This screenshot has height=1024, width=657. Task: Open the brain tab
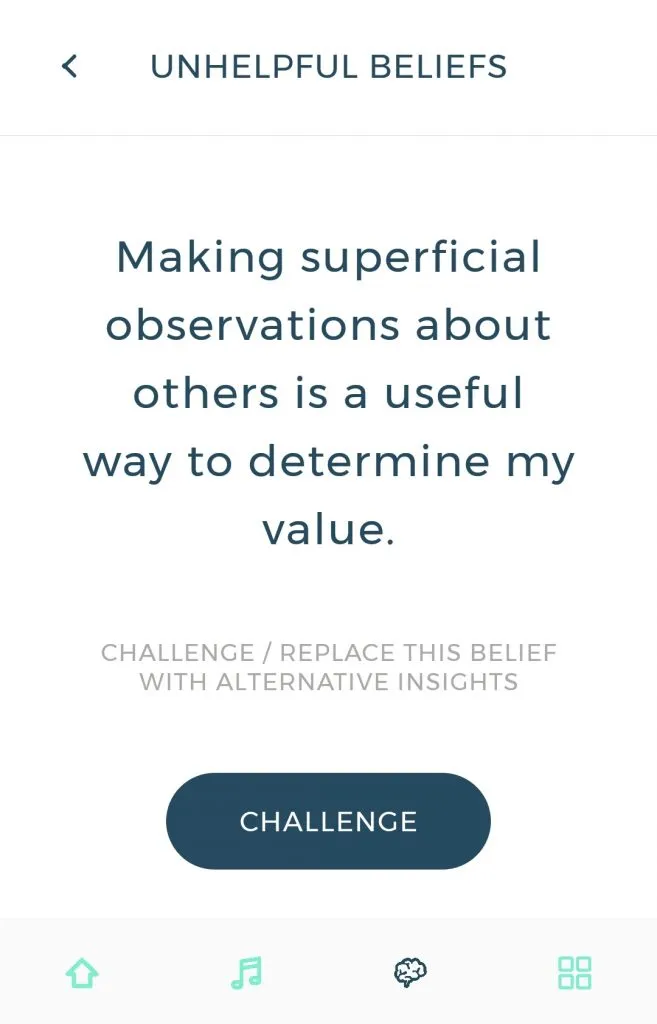pyautogui.click(x=410, y=972)
